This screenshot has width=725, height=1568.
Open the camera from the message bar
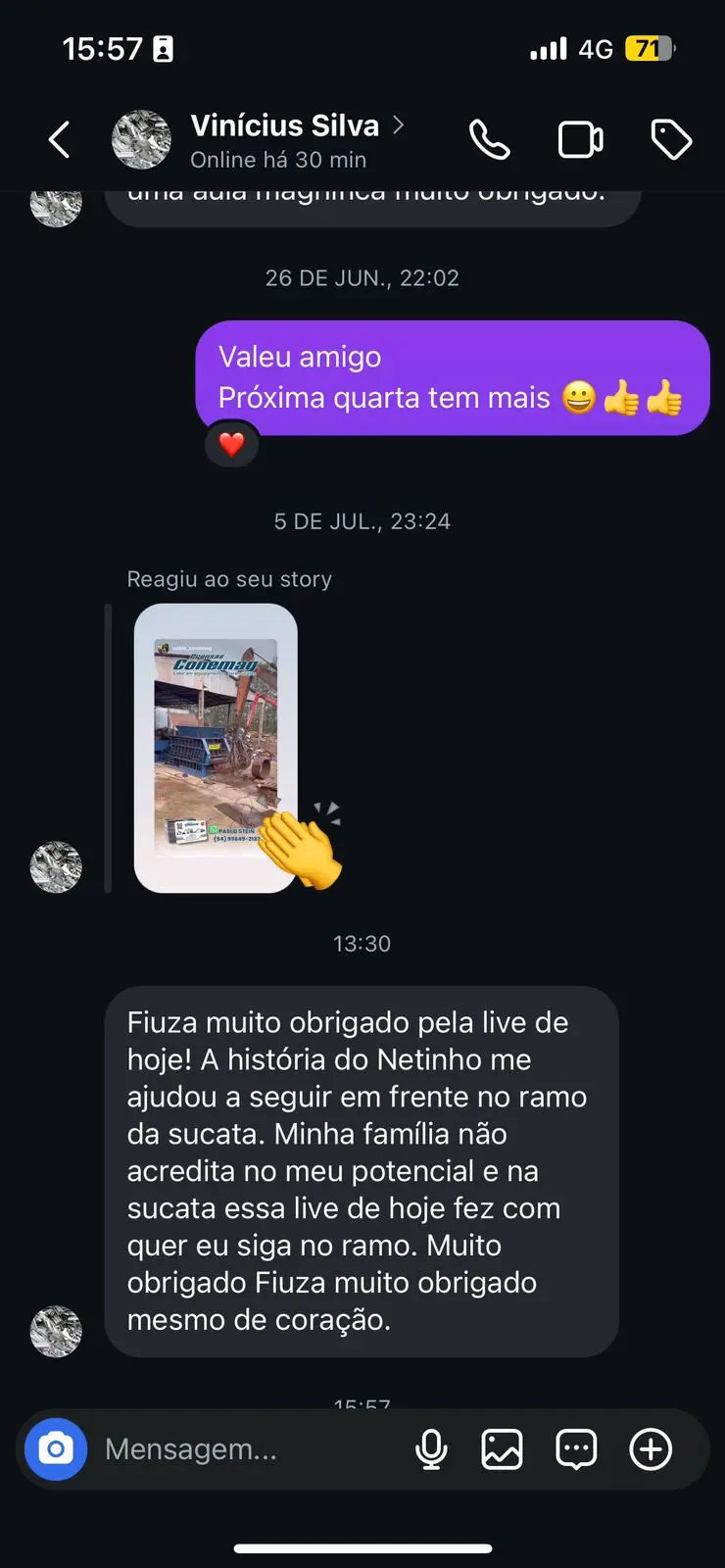point(56,1448)
